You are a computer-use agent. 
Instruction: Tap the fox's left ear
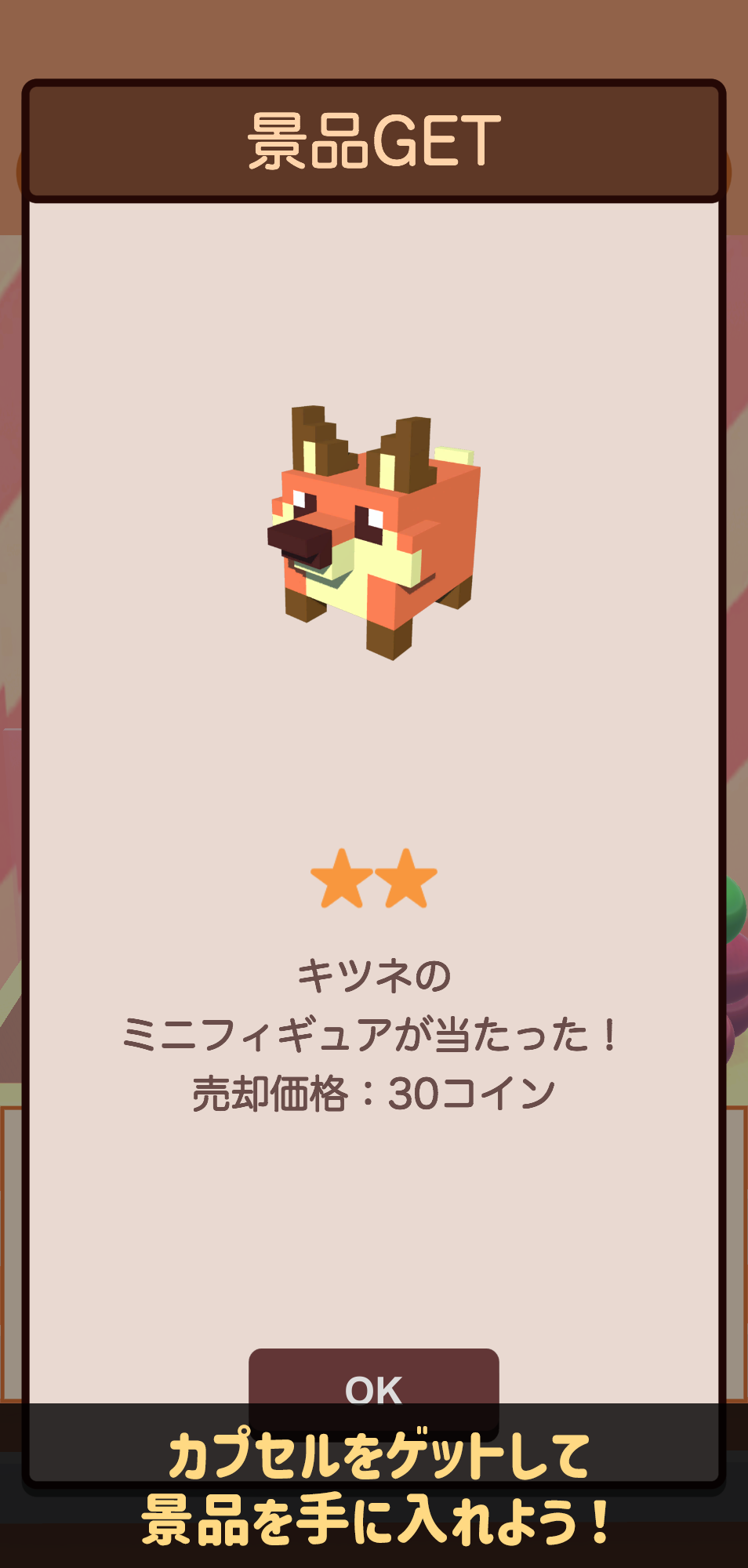[x=318, y=439]
